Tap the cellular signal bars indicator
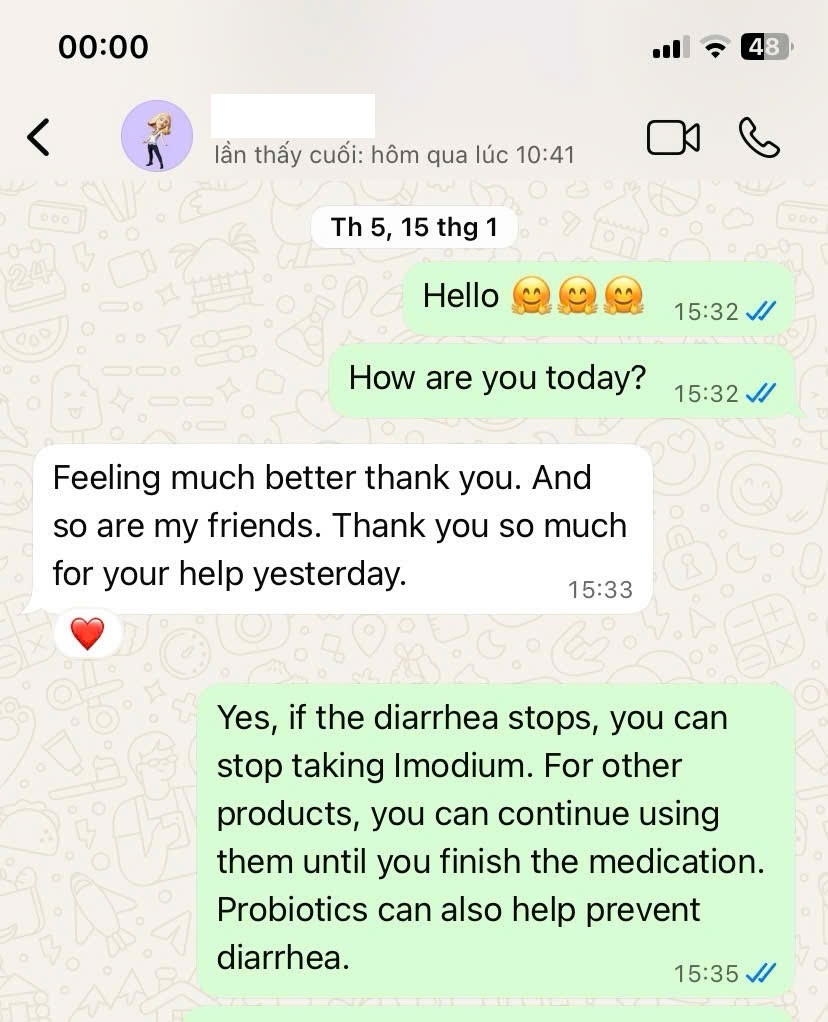The height and width of the screenshot is (1022, 828). (671, 46)
